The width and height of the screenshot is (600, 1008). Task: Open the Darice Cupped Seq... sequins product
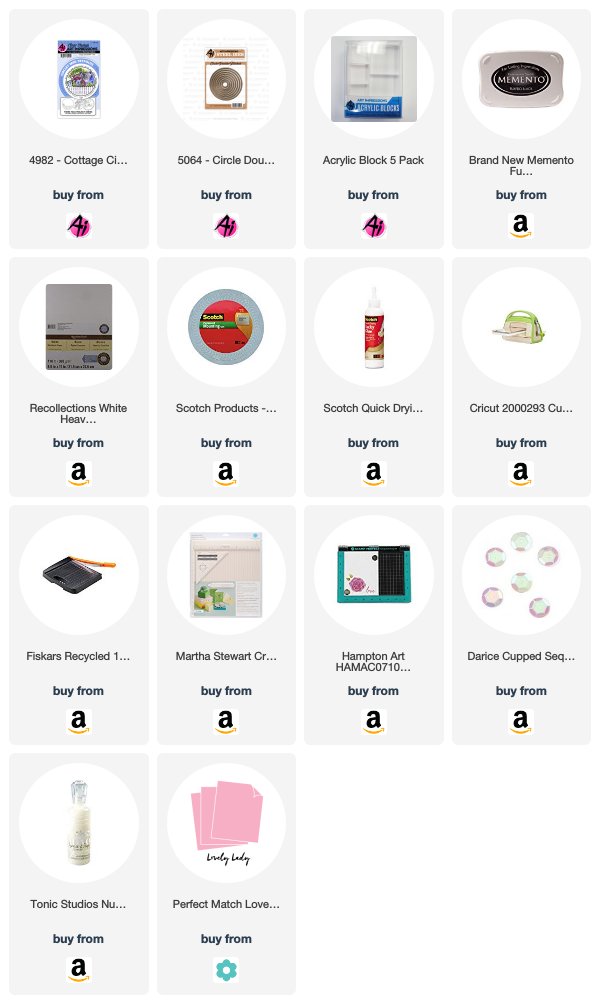[521, 625]
